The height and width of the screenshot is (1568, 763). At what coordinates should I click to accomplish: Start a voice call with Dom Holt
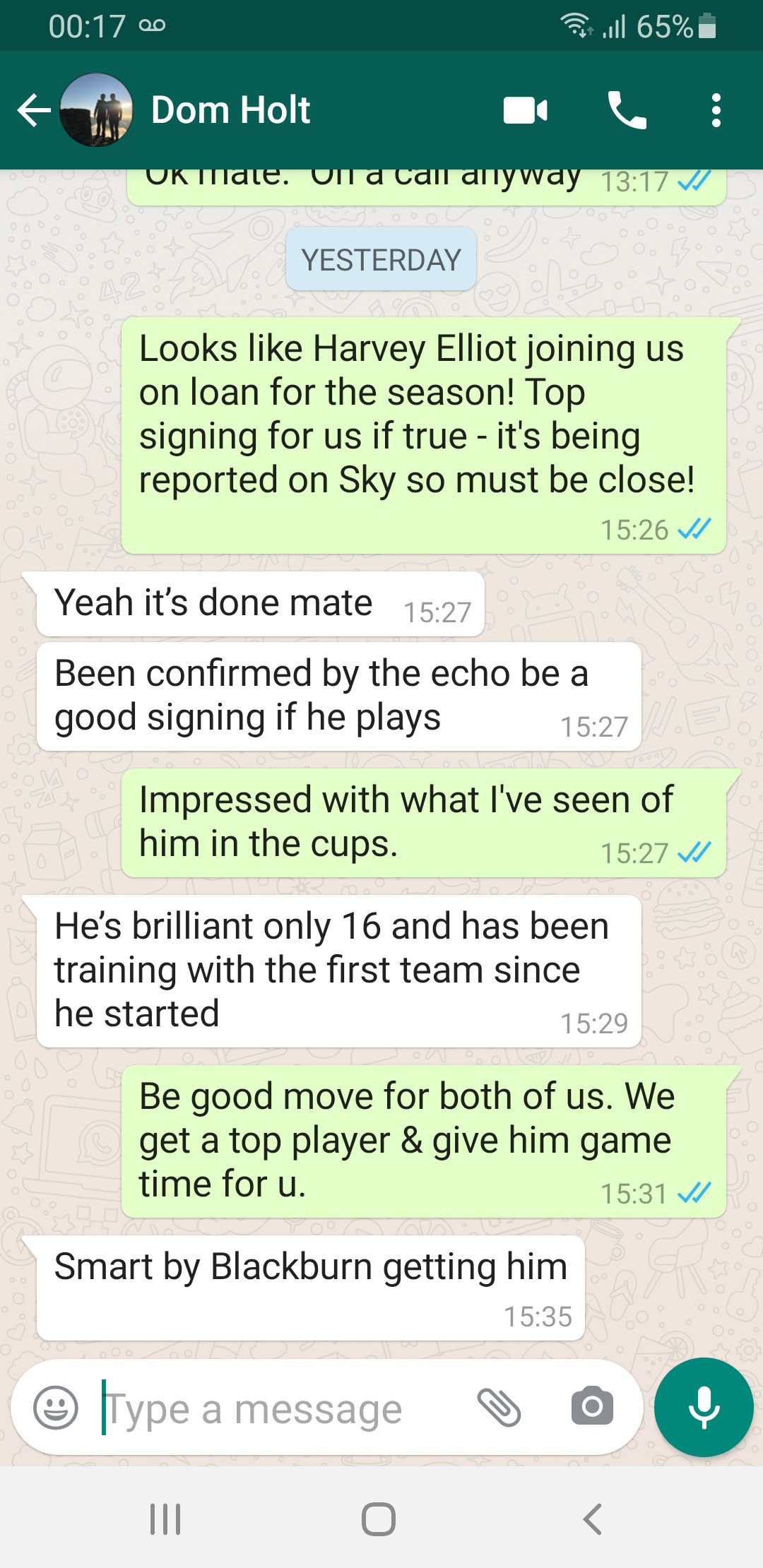[627, 111]
